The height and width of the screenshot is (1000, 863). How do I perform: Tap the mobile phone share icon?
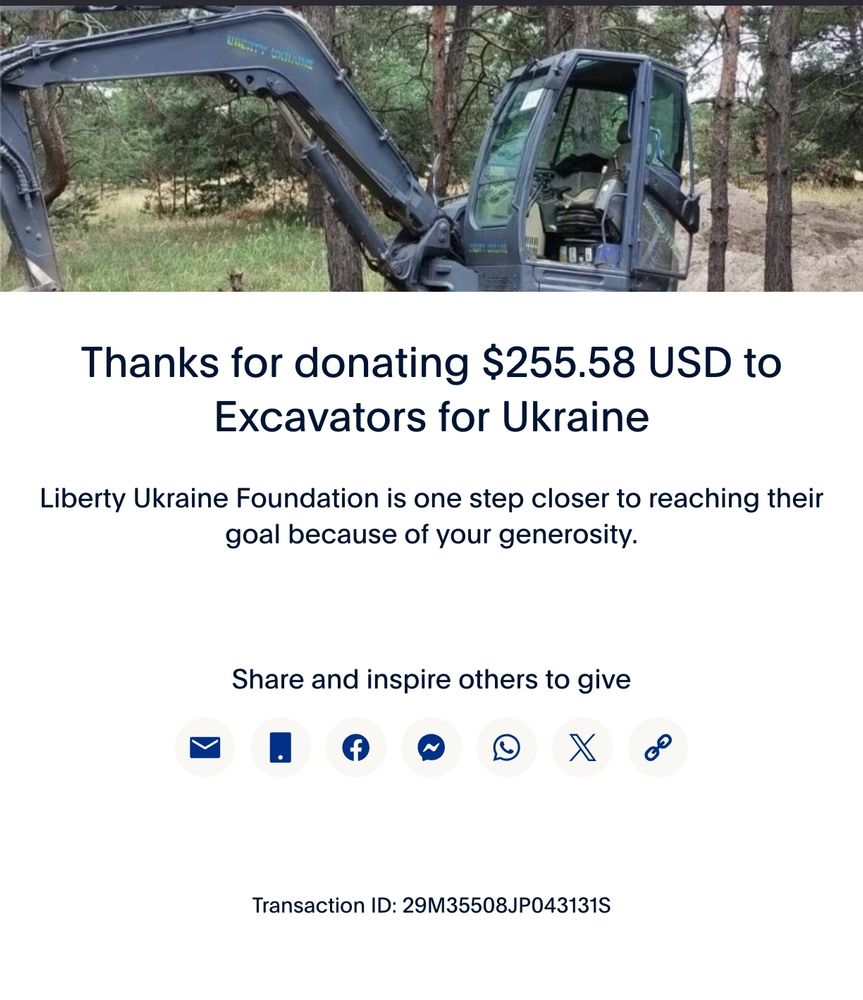pyautogui.click(x=280, y=746)
